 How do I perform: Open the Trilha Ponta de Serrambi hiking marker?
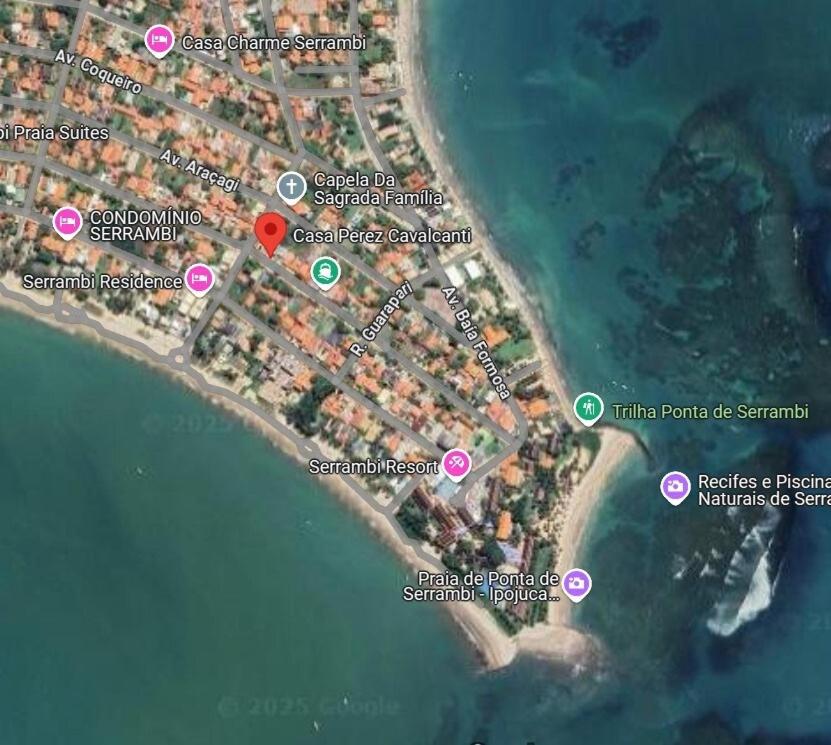click(588, 408)
